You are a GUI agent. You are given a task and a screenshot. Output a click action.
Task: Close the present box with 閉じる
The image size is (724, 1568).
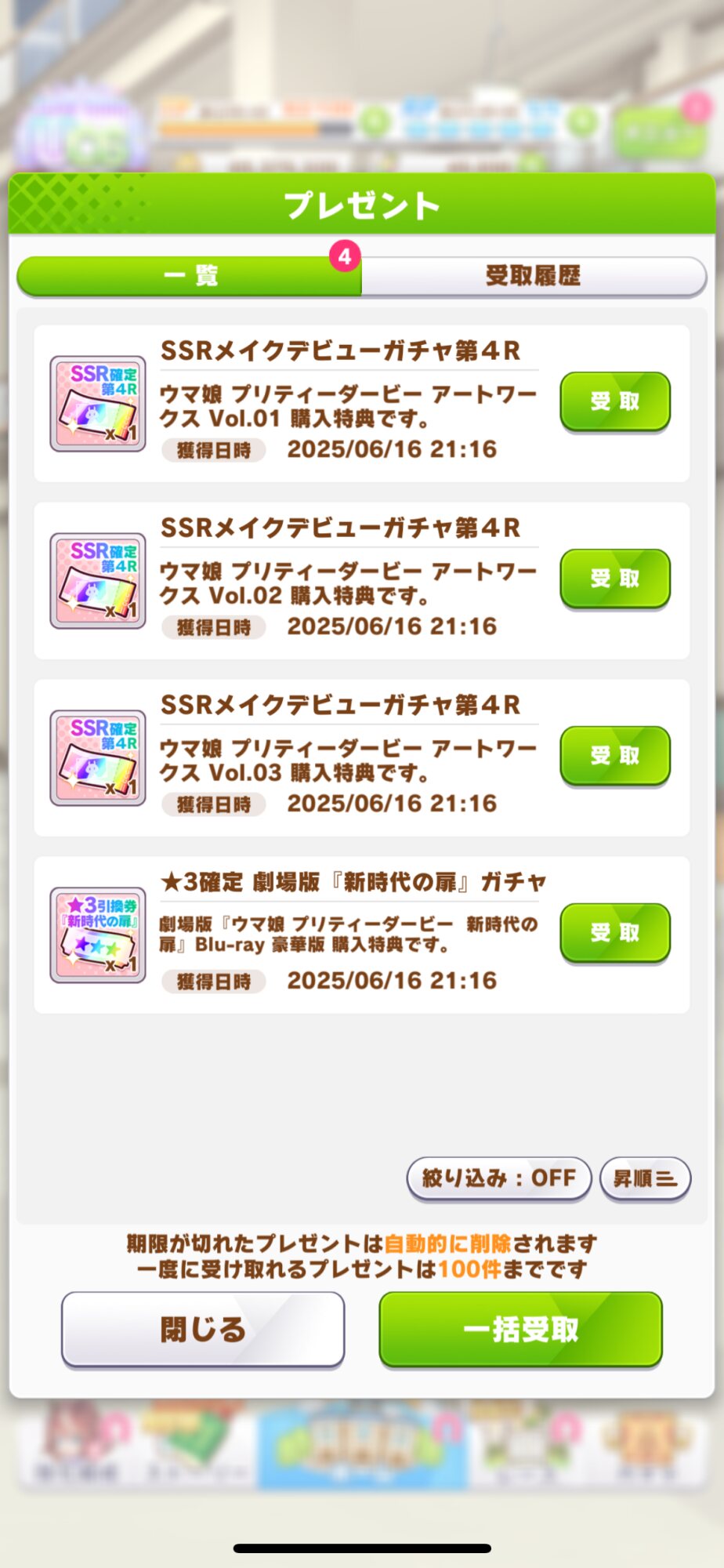click(203, 1330)
